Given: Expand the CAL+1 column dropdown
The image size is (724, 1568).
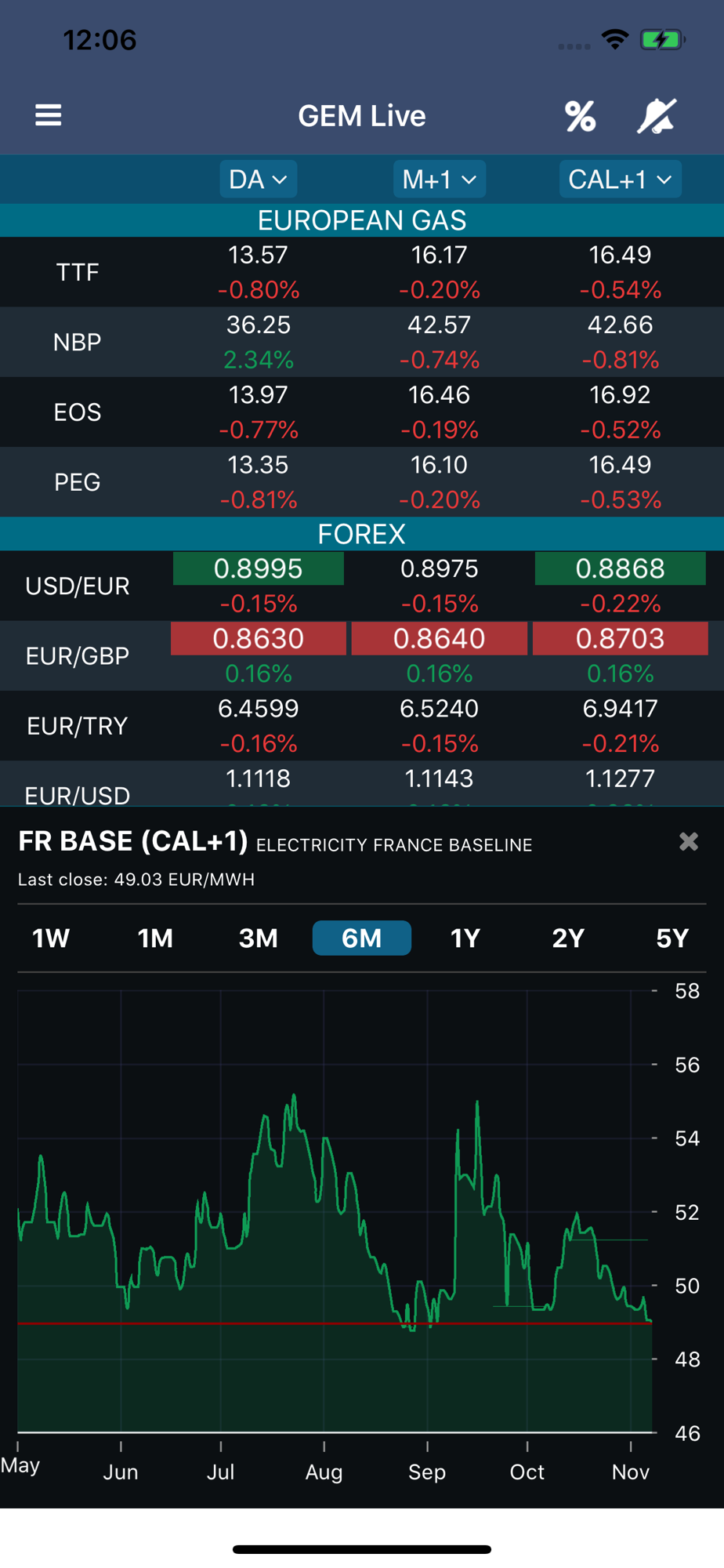Looking at the screenshot, I should tap(620, 180).
